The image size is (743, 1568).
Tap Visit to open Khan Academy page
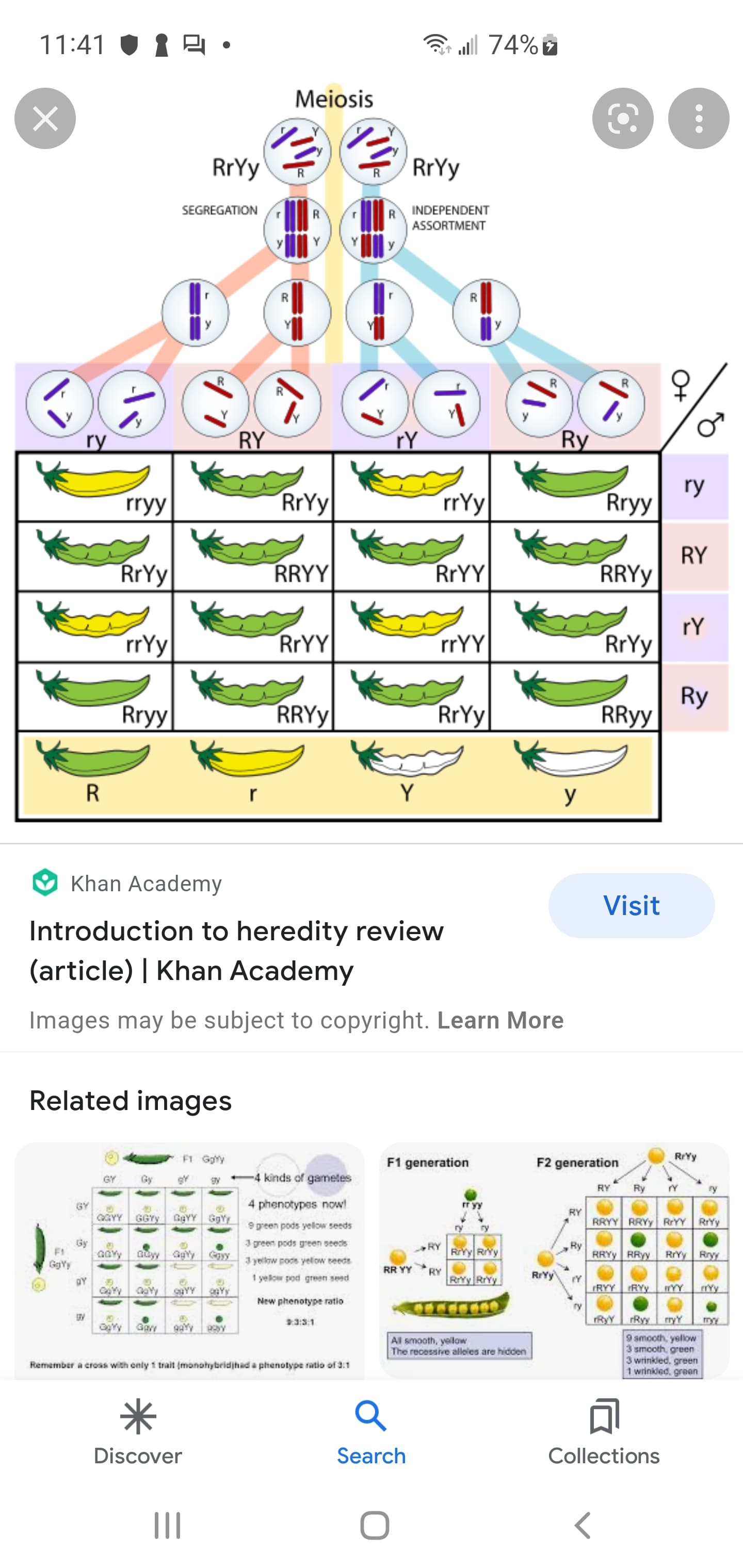[x=631, y=905]
